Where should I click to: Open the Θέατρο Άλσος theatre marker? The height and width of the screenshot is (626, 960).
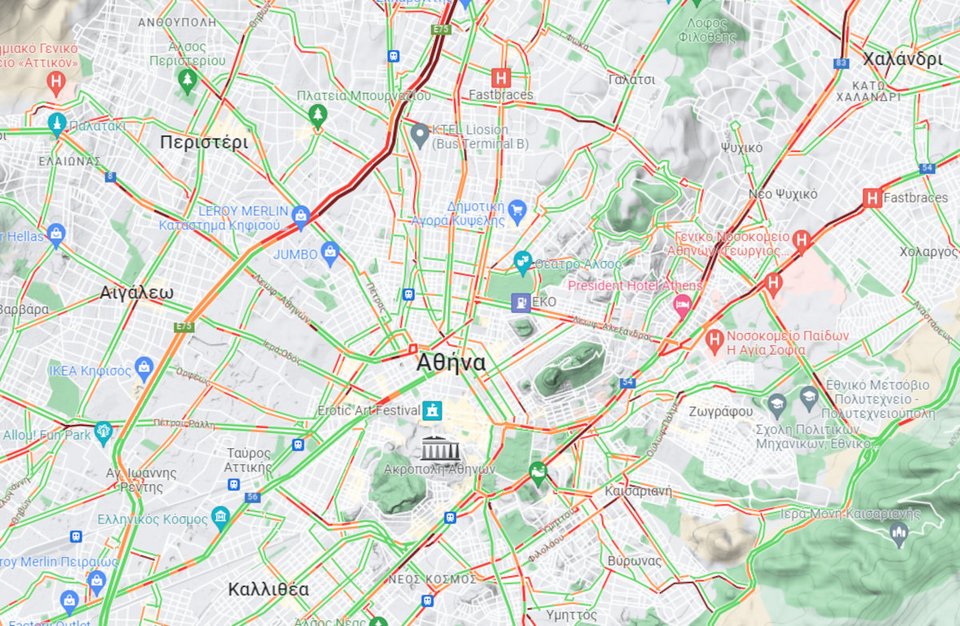(522, 262)
